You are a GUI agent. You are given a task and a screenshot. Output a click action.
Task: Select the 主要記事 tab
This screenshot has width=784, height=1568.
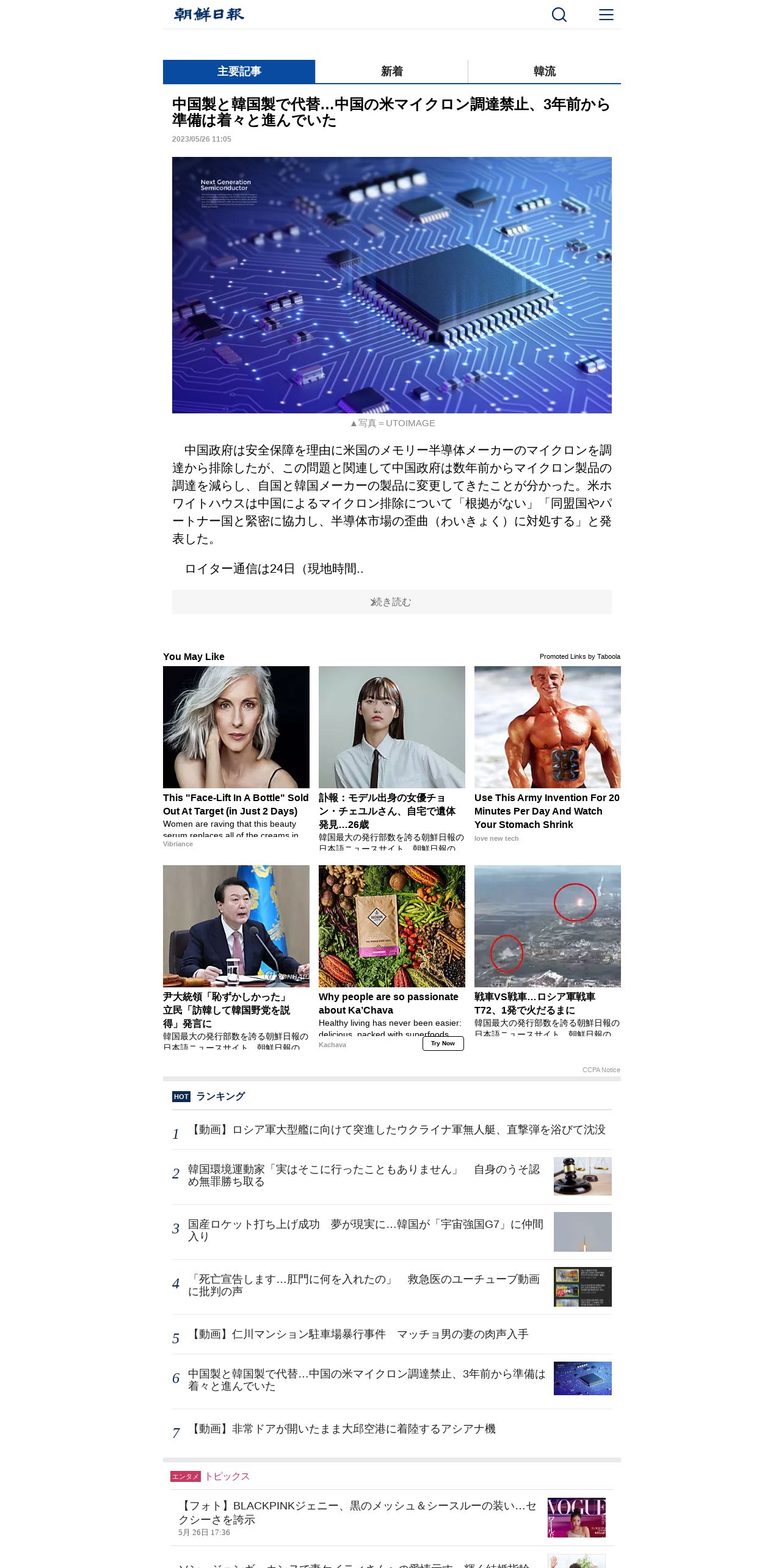239,71
